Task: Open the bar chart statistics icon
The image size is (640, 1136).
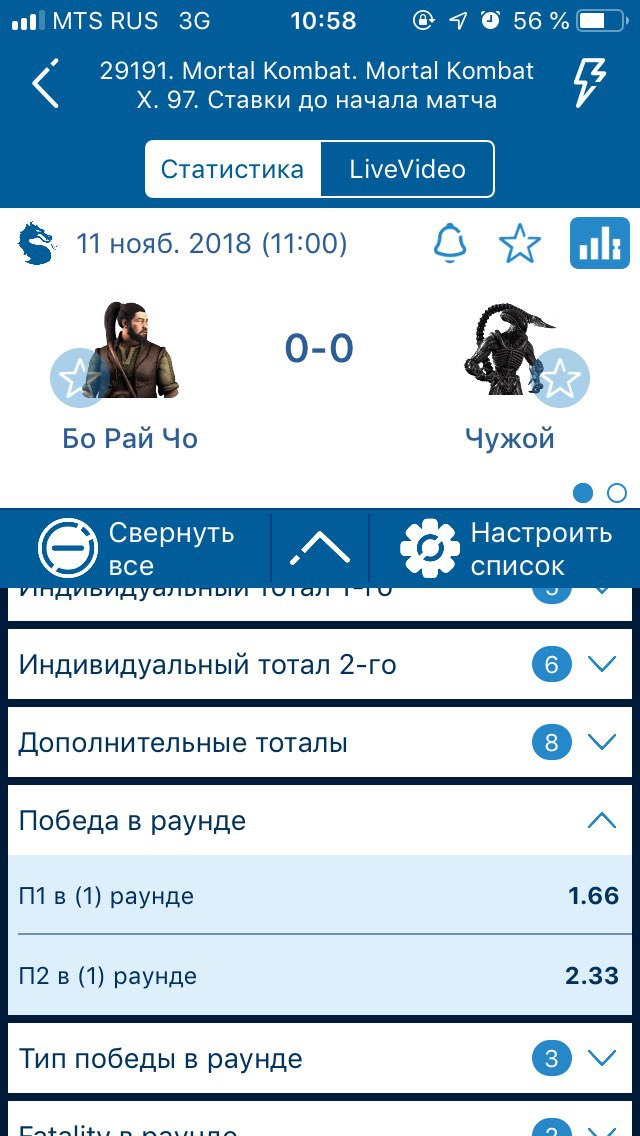Action: click(x=599, y=243)
